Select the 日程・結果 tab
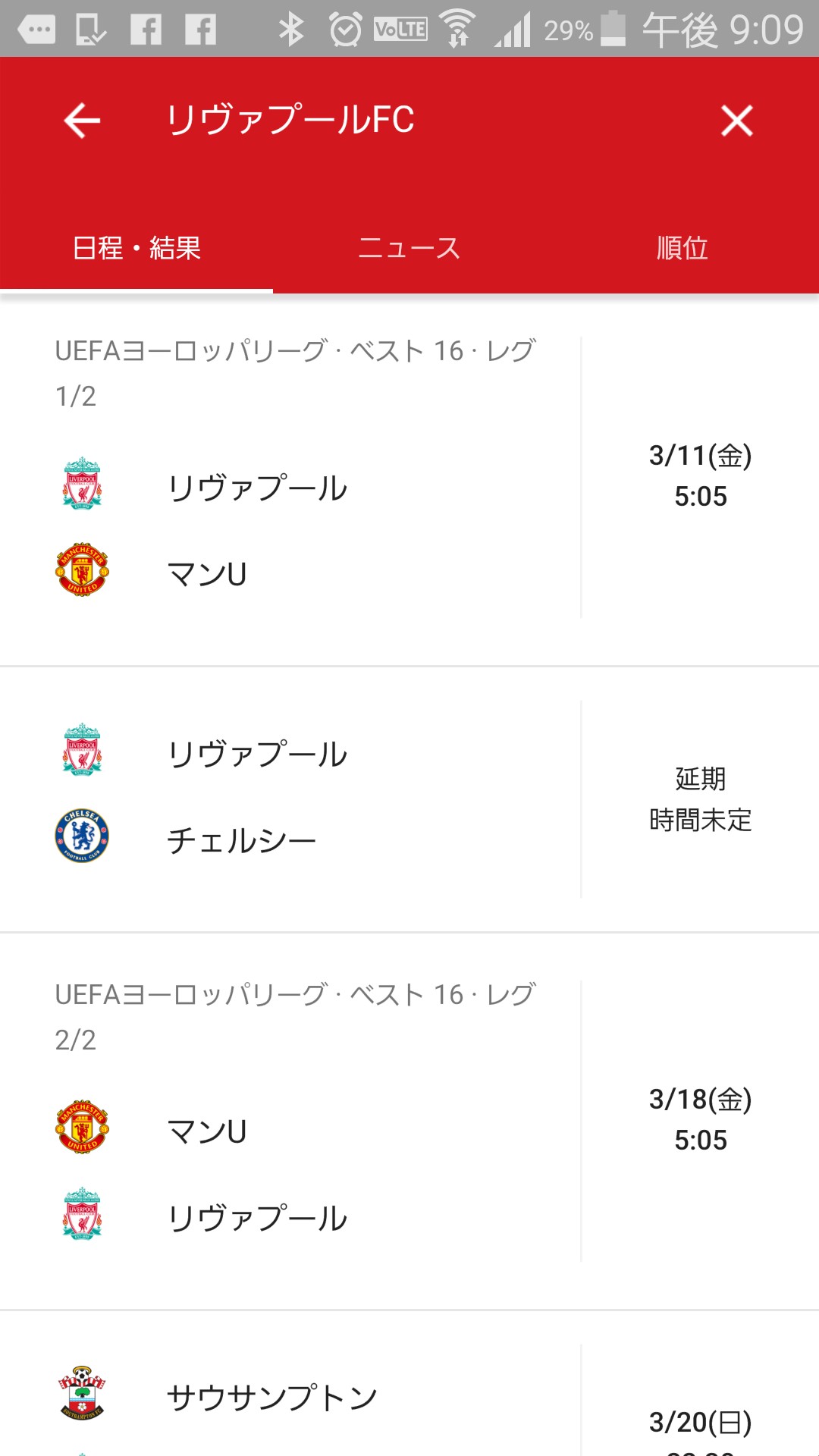This screenshot has height=1456, width=819. point(136,248)
